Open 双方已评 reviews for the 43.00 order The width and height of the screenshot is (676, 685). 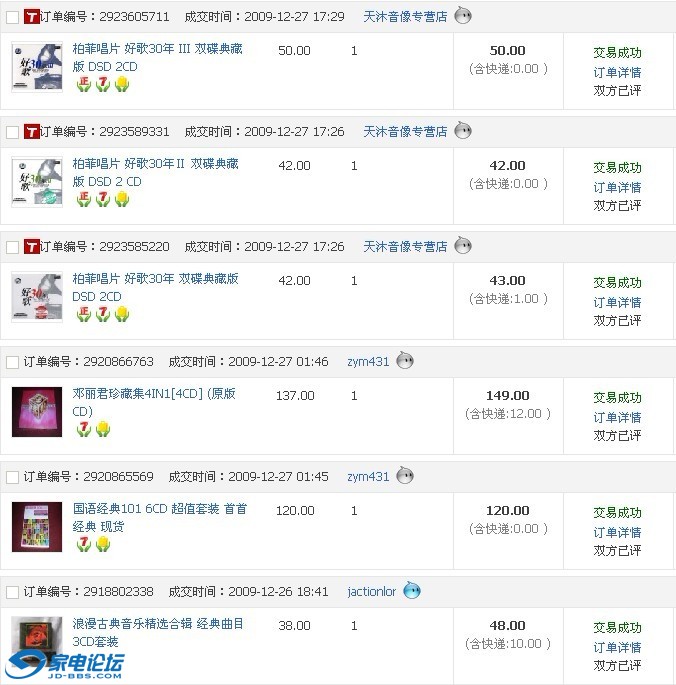pos(617,320)
